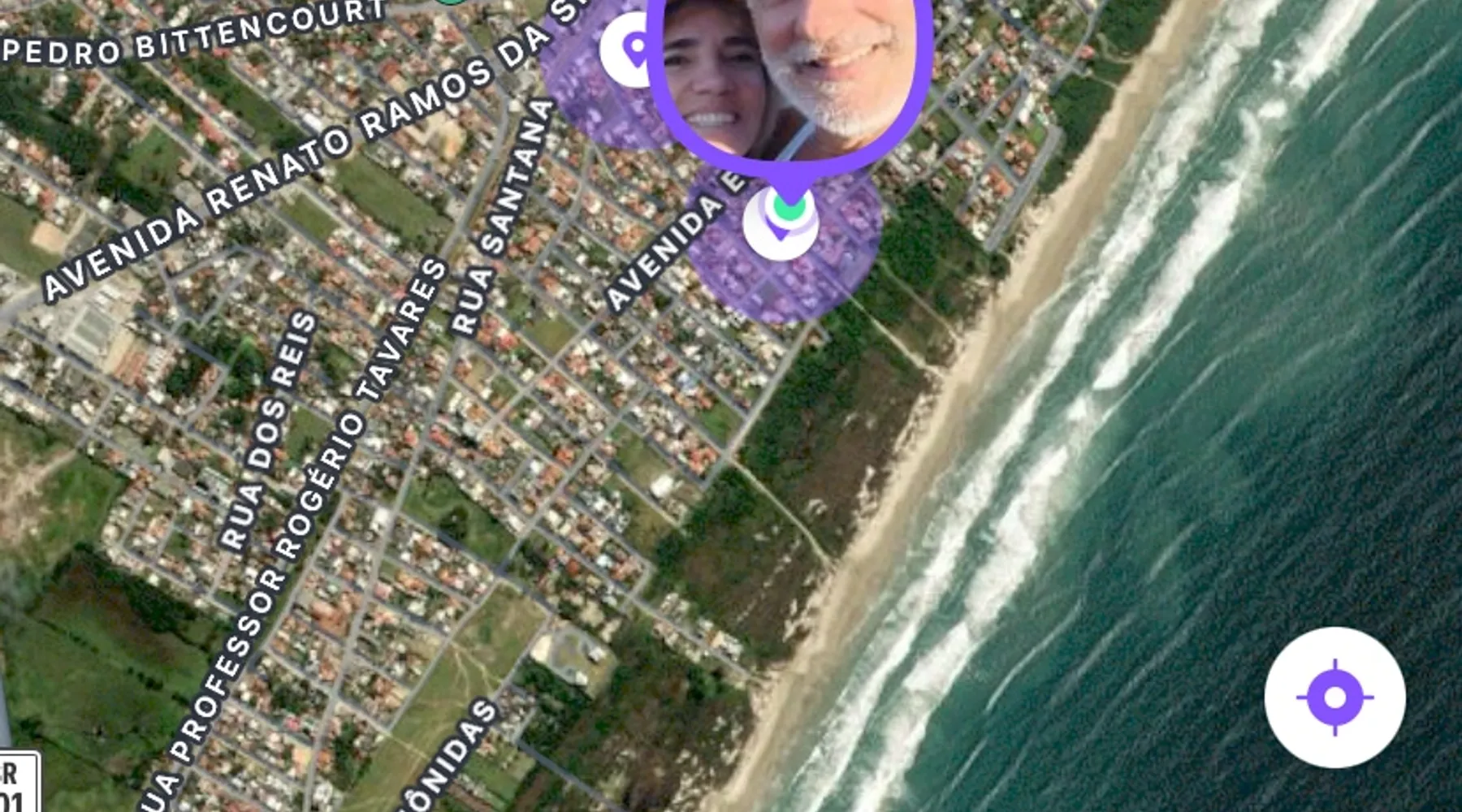This screenshot has width=1462, height=812.
Task: Open the member photo pin on map
Action: (792, 73)
